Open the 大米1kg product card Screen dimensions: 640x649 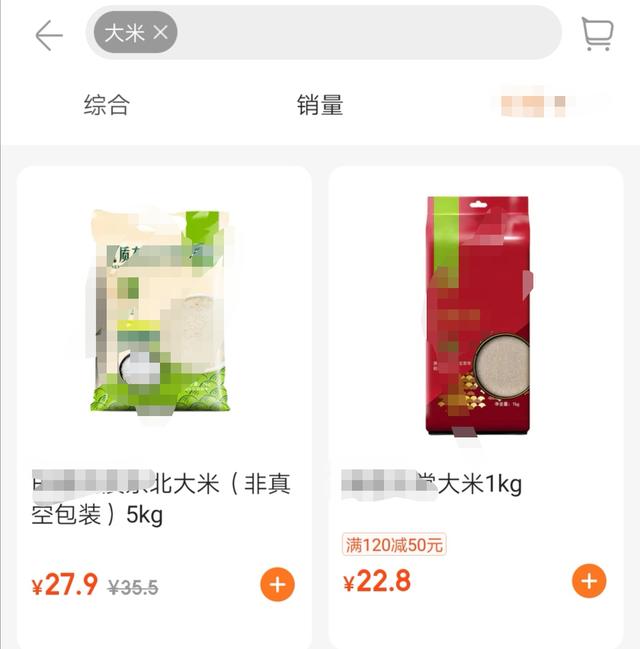tap(475, 330)
